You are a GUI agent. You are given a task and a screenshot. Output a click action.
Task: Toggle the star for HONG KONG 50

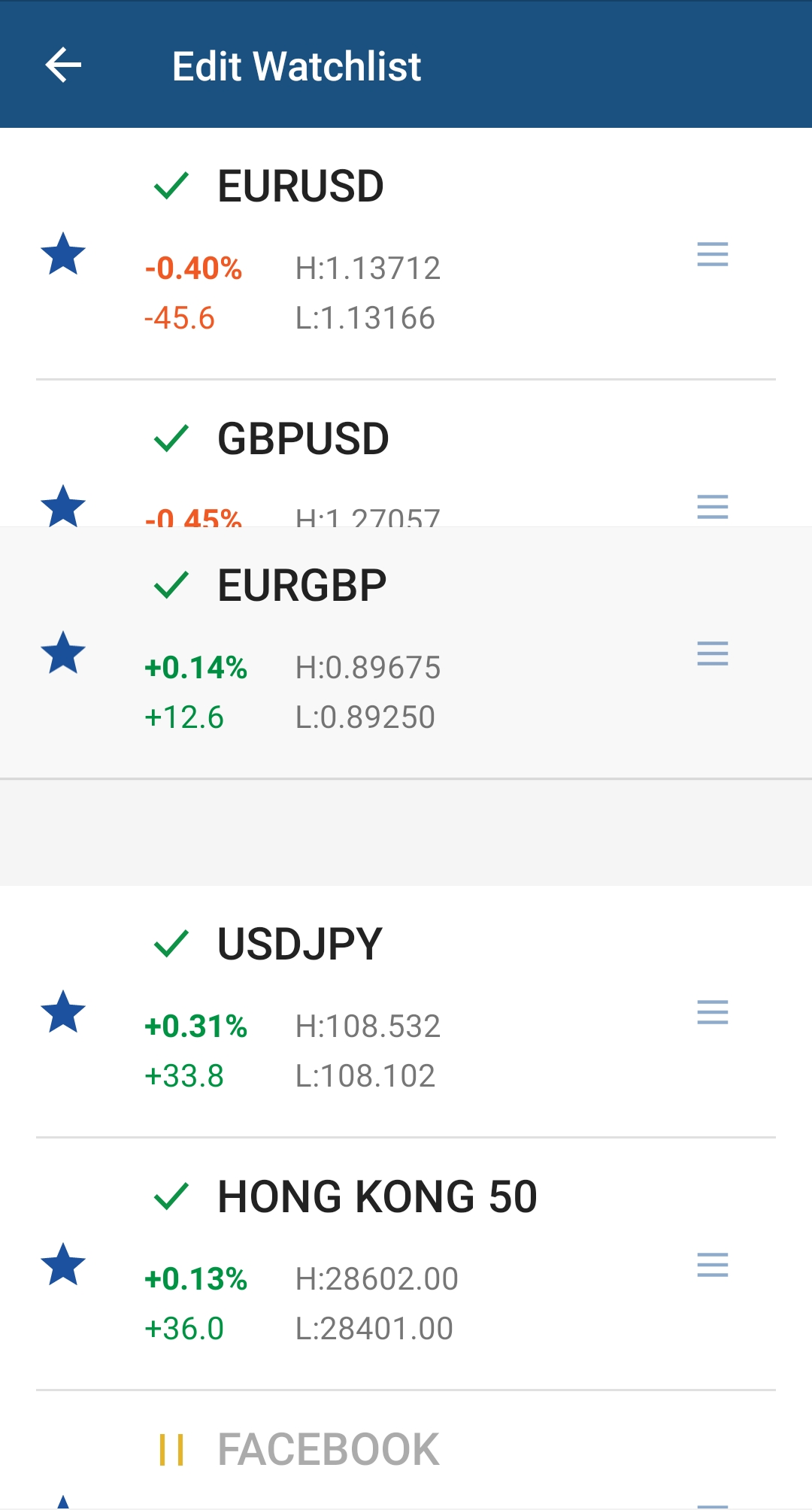[63, 1265]
